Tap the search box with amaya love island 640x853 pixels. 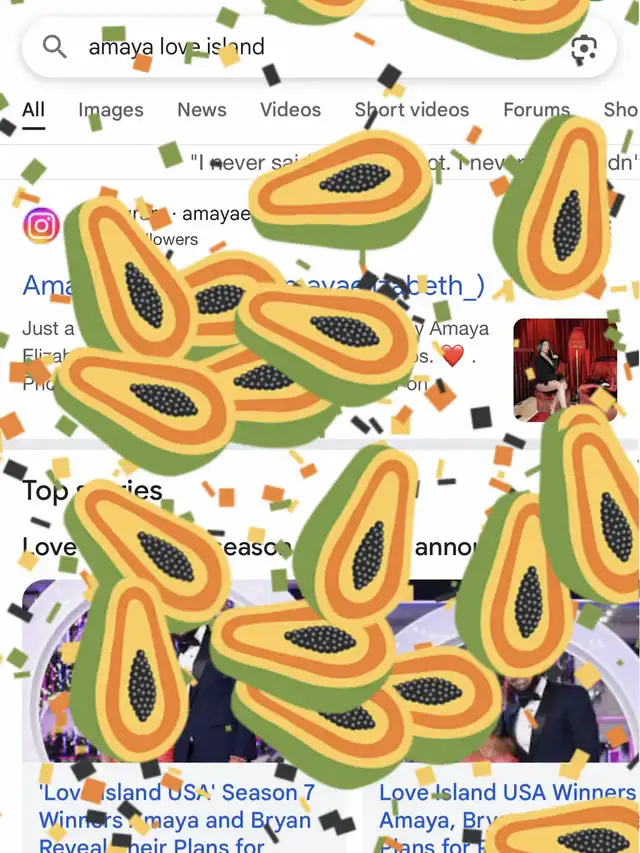(300, 47)
